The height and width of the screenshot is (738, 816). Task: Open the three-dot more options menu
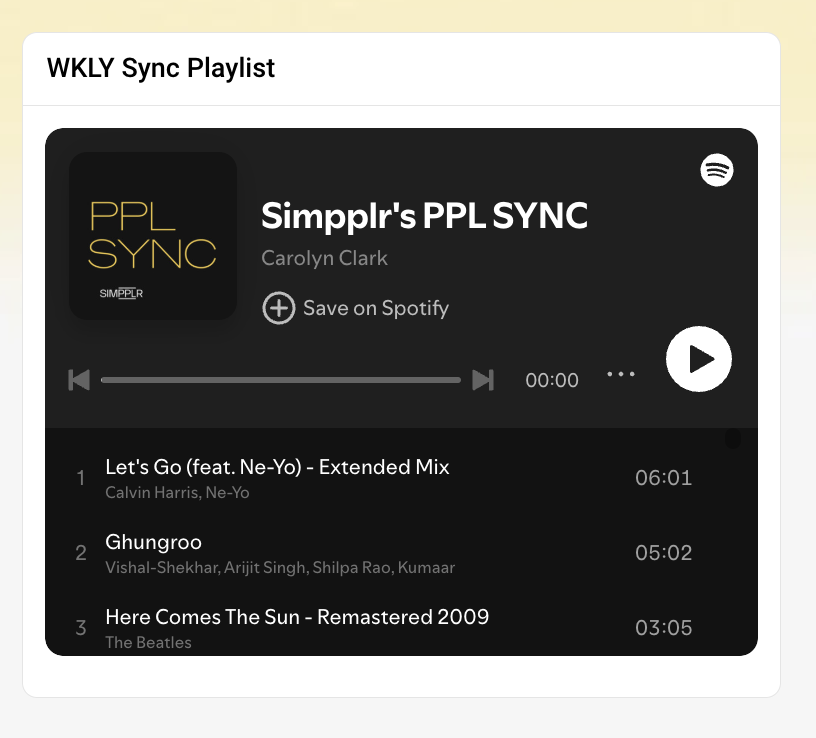[621, 374]
